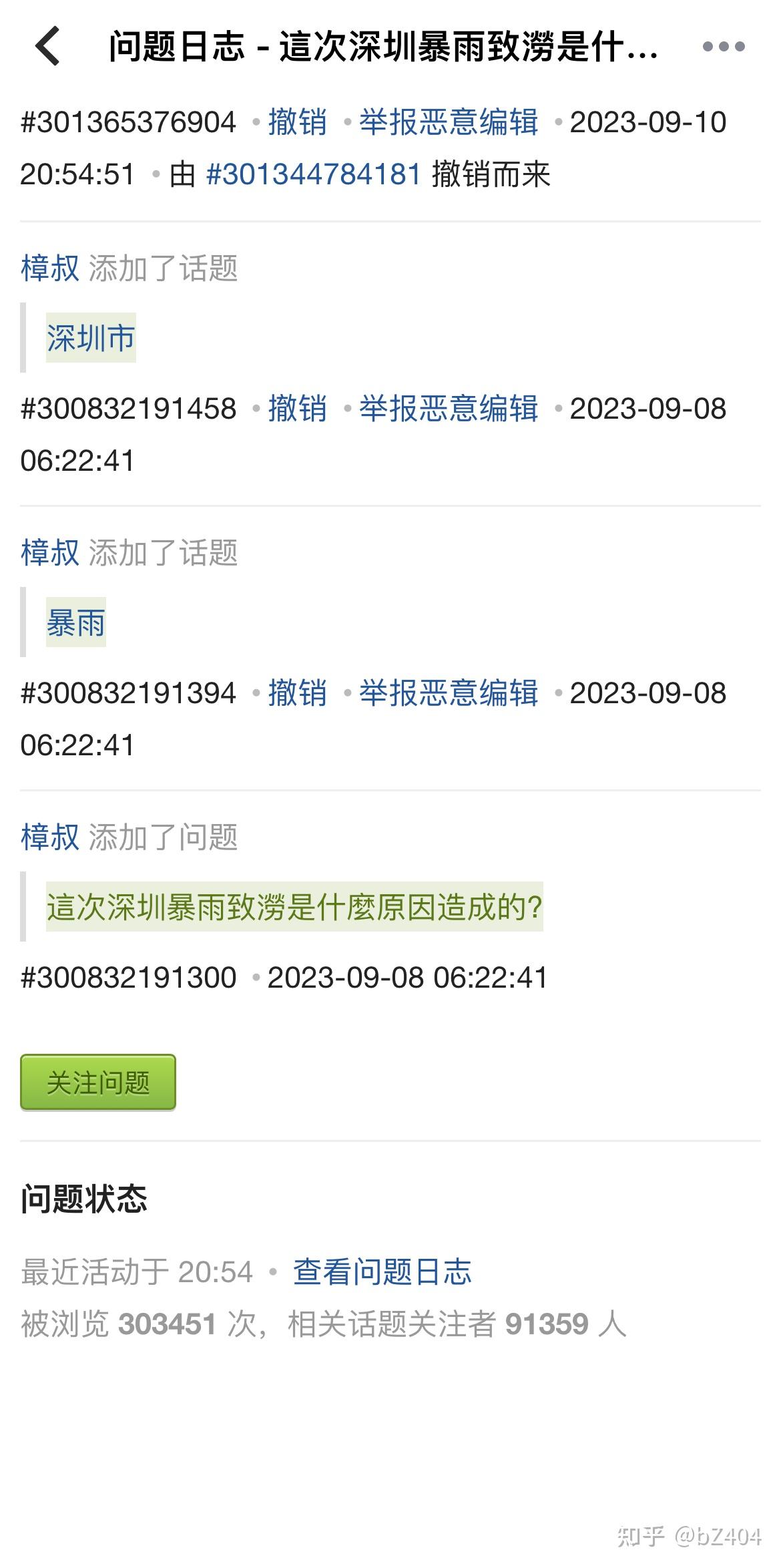The height and width of the screenshot is (1568, 781).
Task: Open the three-dot overflow menu
Action: [724, 46]
